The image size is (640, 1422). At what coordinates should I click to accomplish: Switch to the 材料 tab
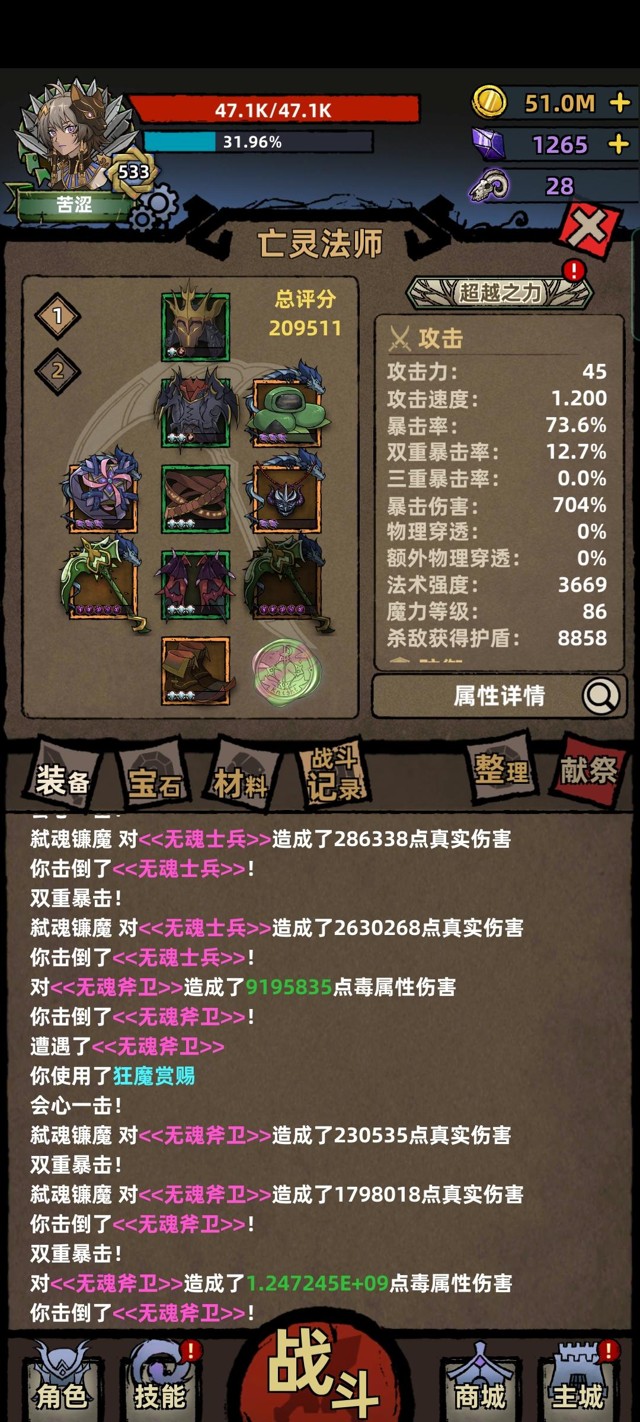(x=240, y=783)
